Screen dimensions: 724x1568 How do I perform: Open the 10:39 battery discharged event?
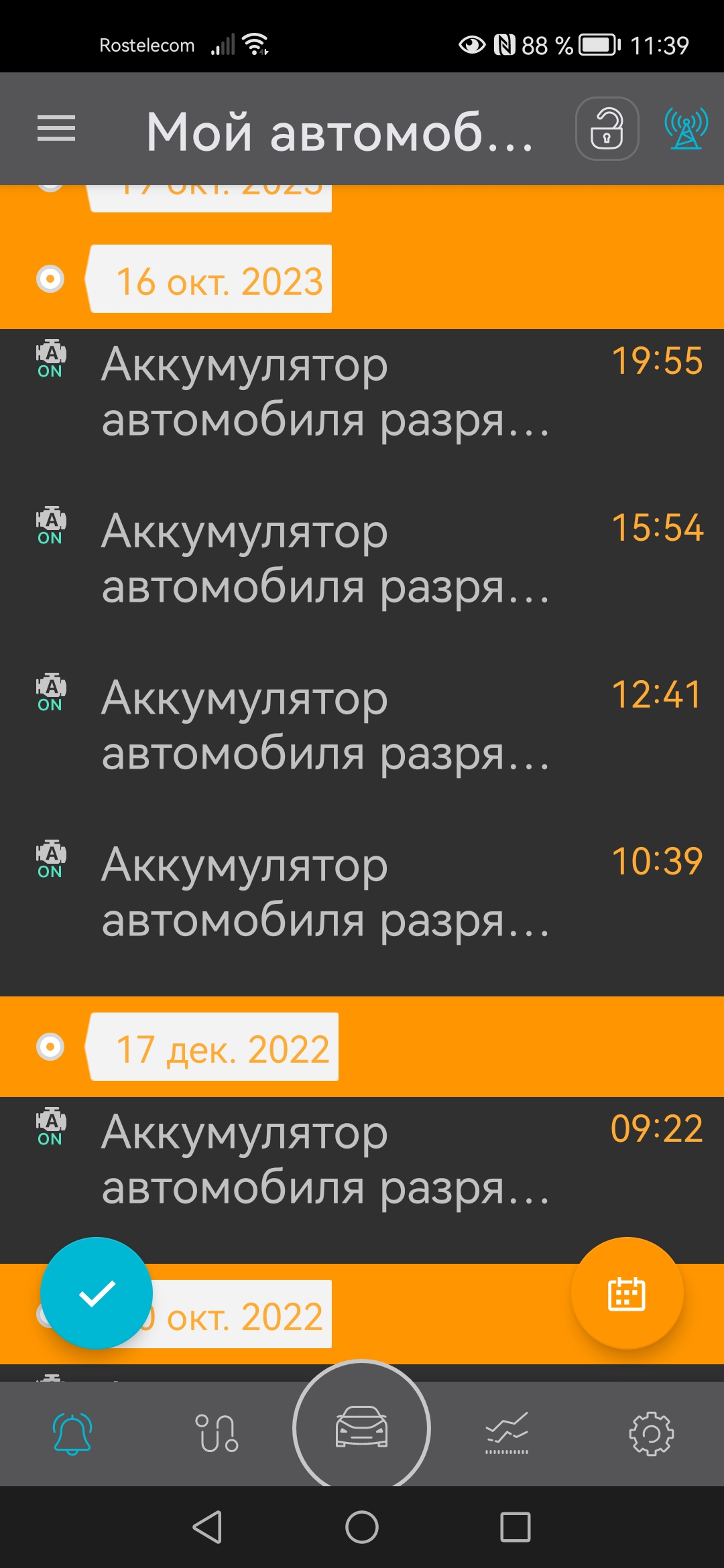point(362,893)
